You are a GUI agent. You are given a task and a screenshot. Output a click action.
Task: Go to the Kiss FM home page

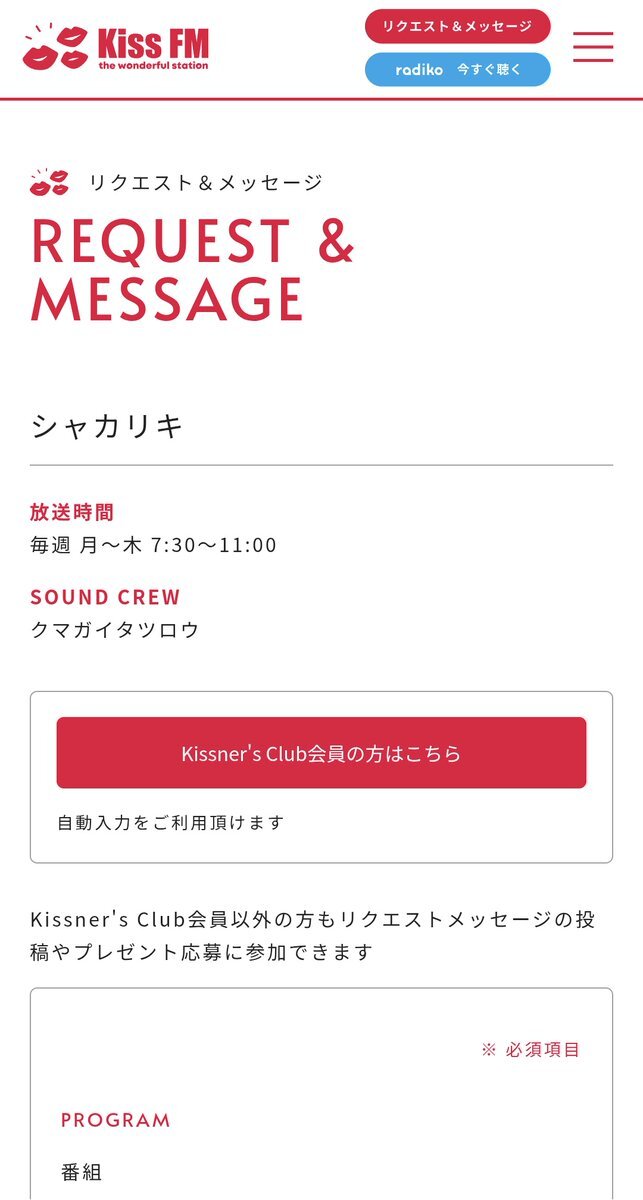pyautogui.click(x=116, y=48)
